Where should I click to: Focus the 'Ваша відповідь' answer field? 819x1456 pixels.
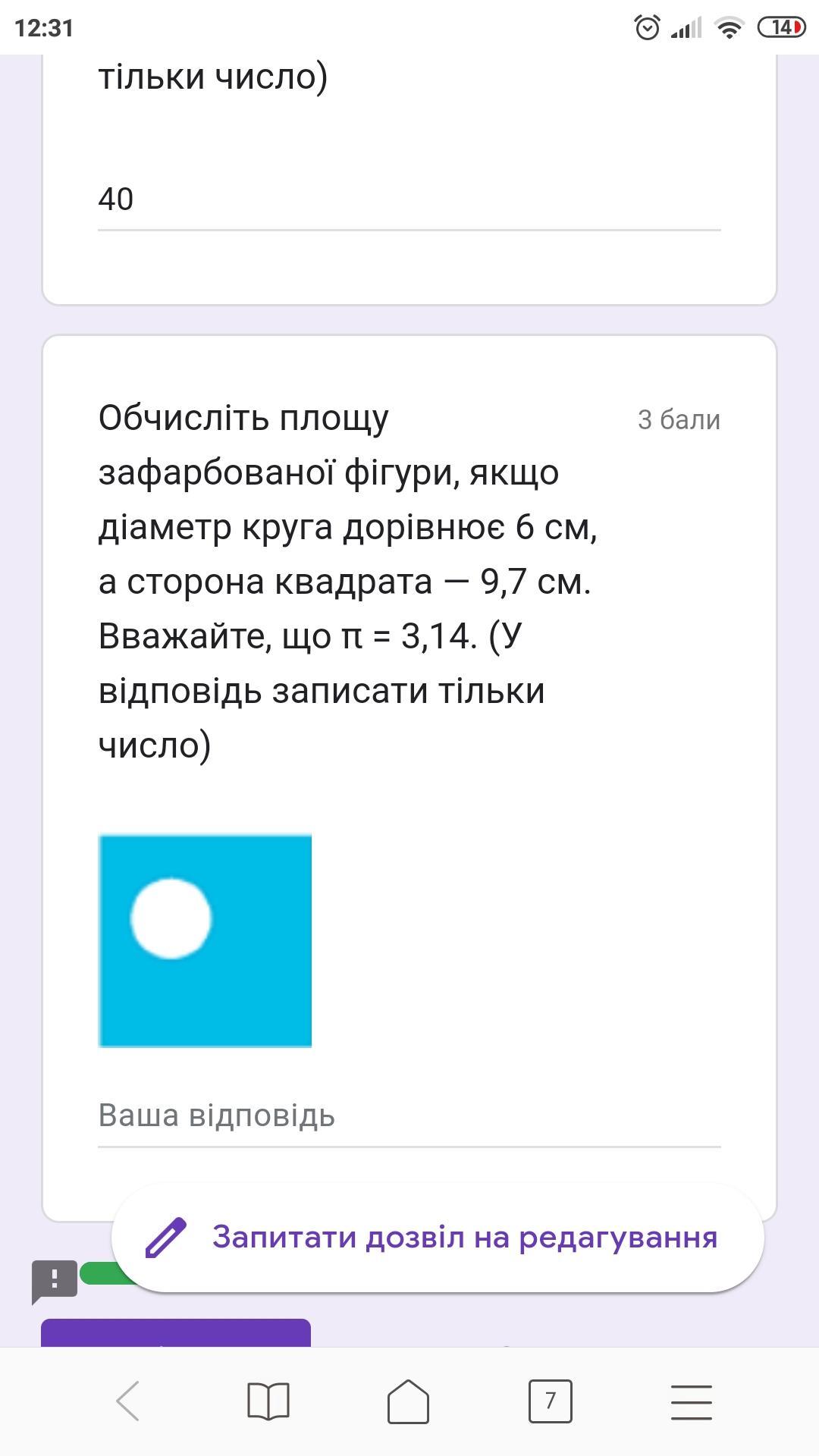pos(409,1116)
